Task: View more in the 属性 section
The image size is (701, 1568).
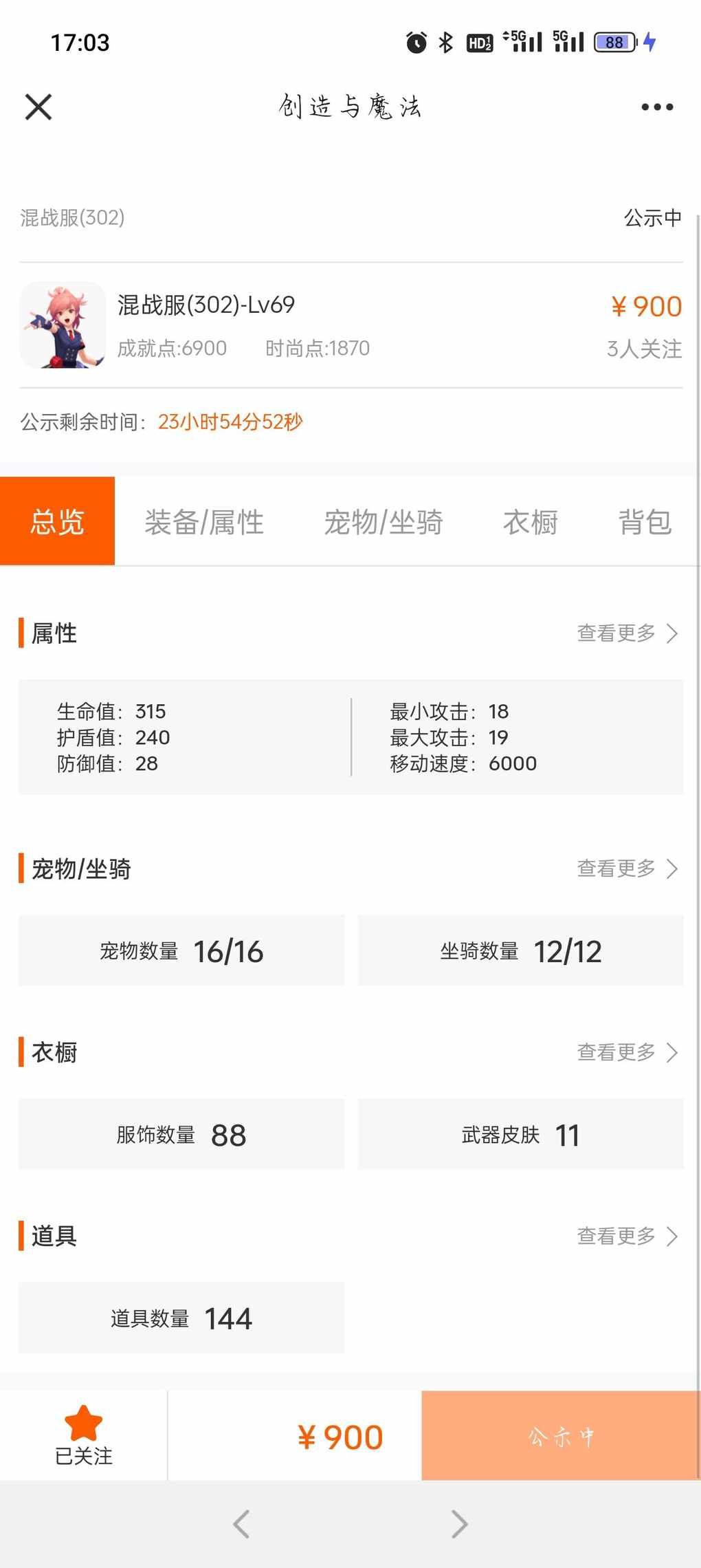Action: [x=627, y=633]
